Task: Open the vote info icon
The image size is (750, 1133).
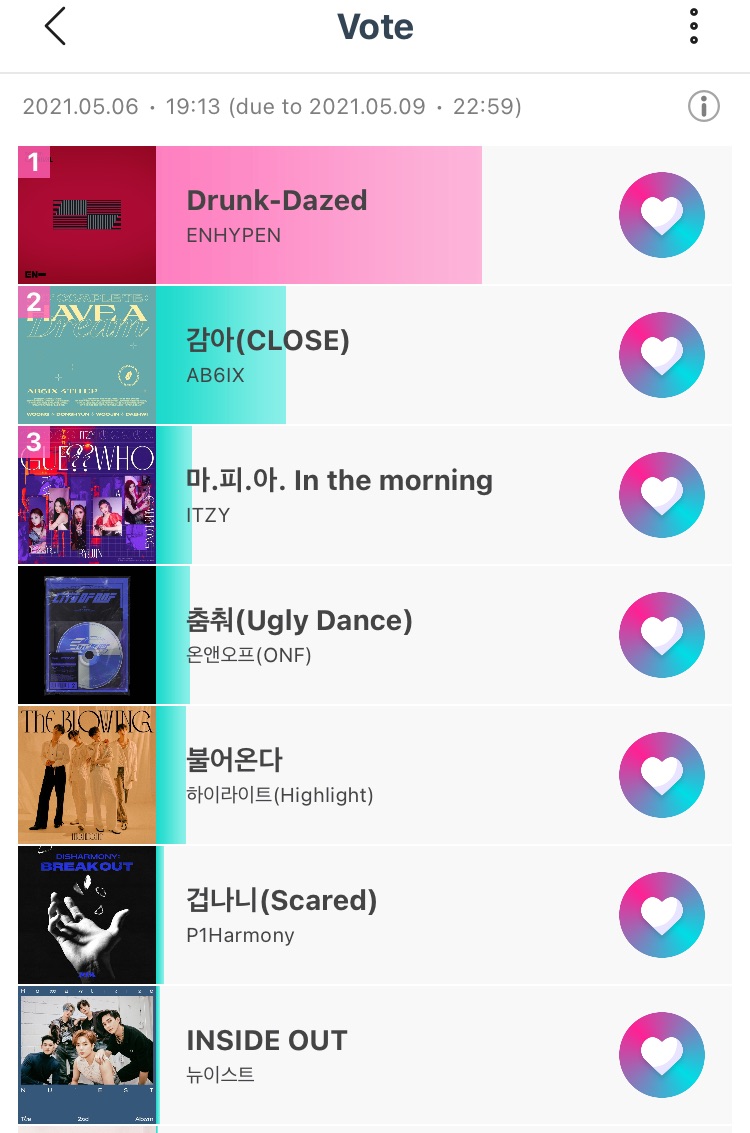Action: (703, 106)
